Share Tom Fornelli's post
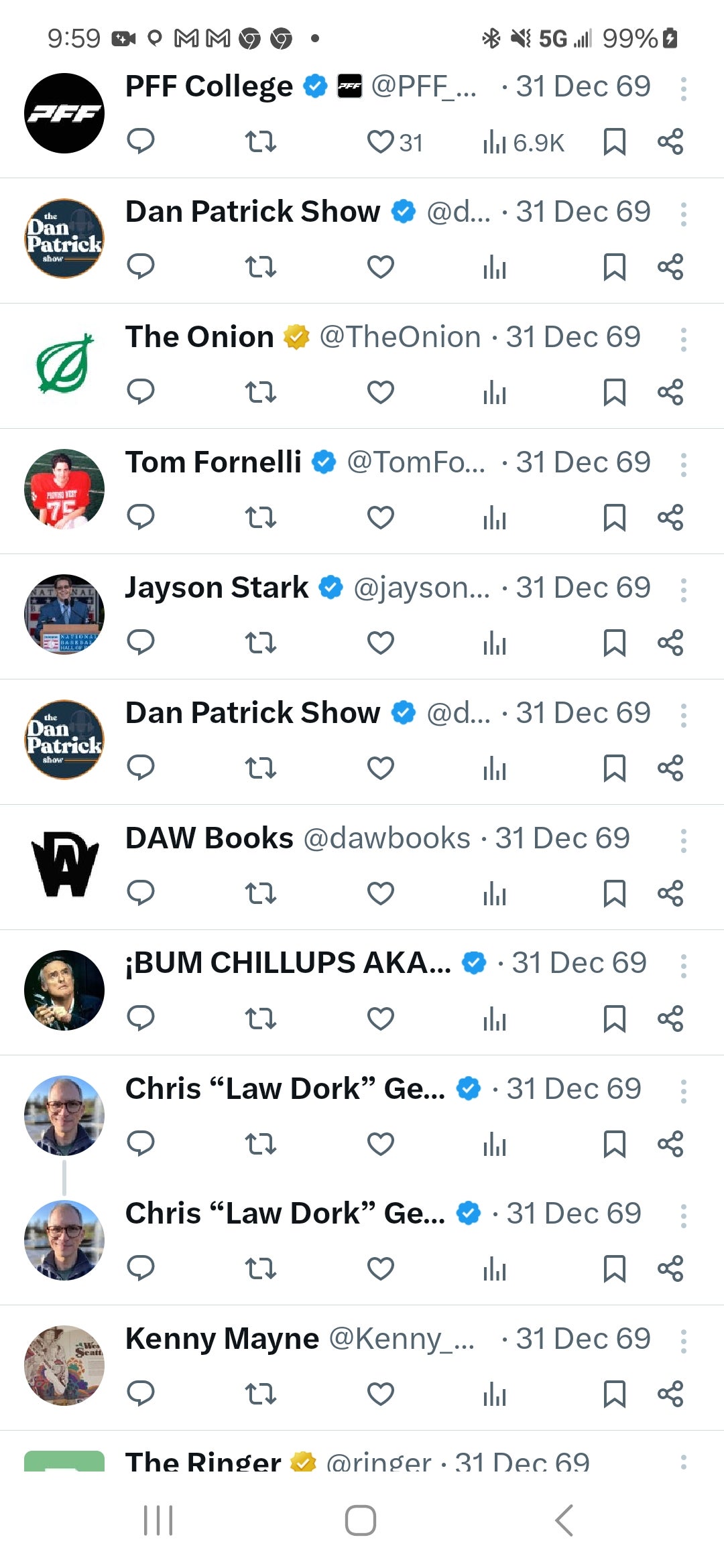 click(670, 517)
